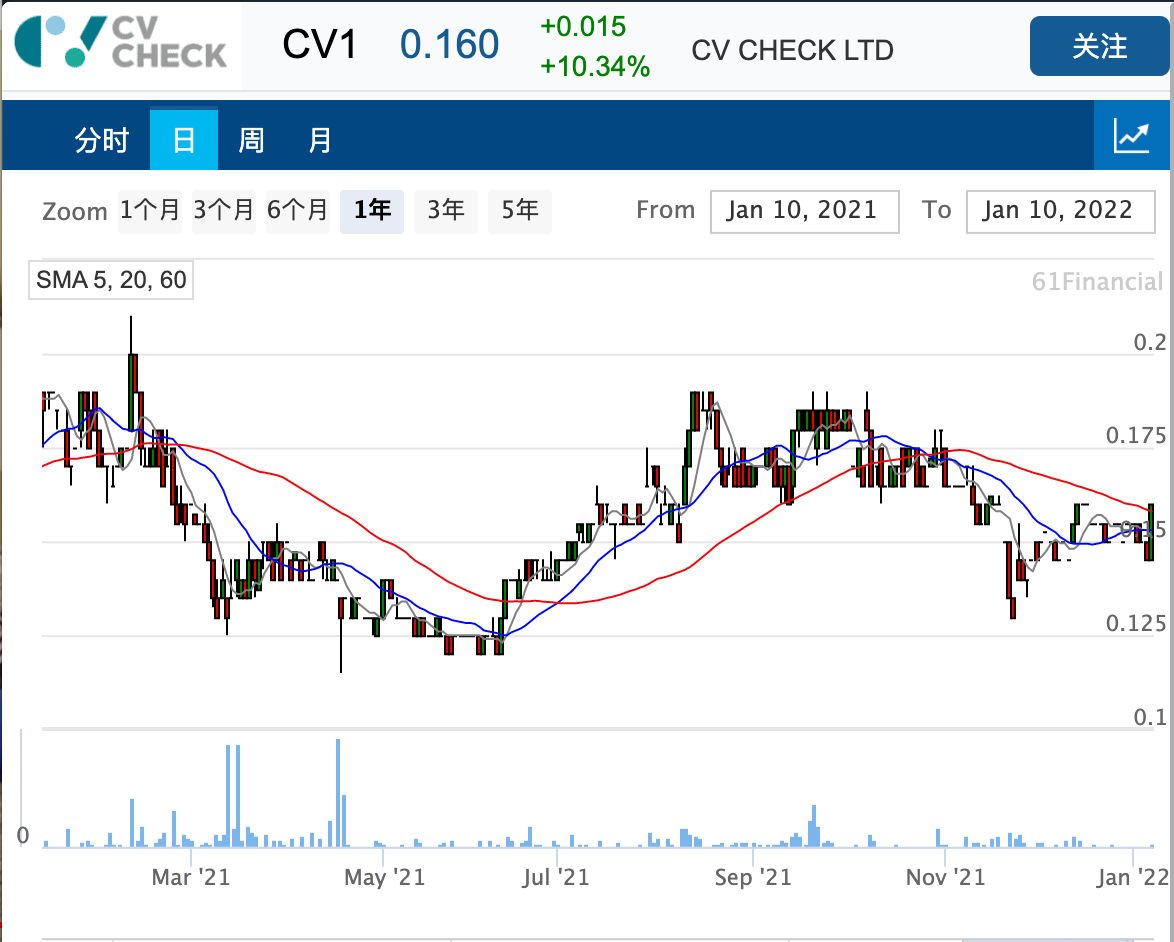Tap the line chart icon
Viewport: 1174px width, 942px height.
(x=1132, y=137)
